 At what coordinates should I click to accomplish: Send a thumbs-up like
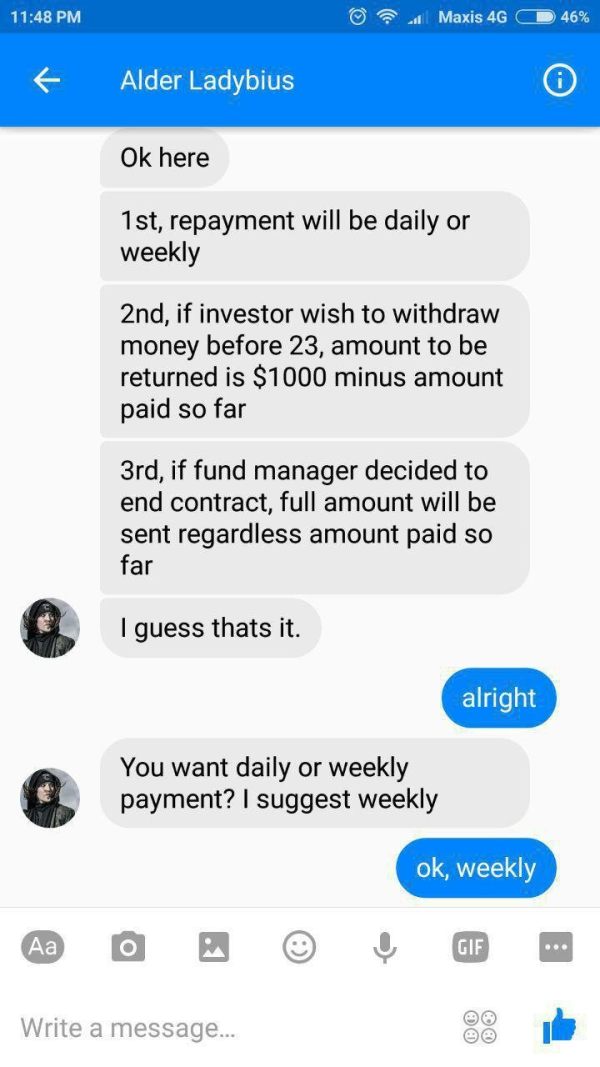click(x=559, y=1025)
